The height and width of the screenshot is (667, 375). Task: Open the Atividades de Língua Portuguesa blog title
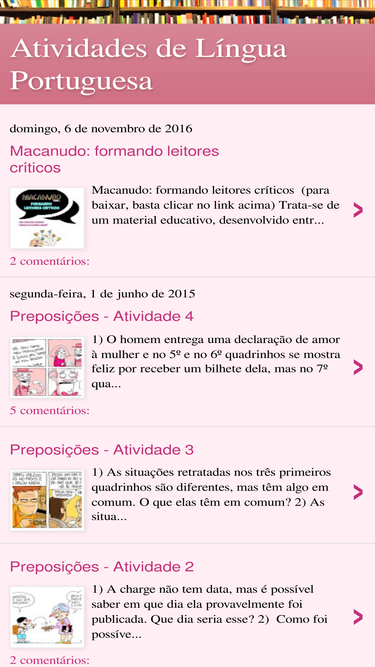point(148,65)
